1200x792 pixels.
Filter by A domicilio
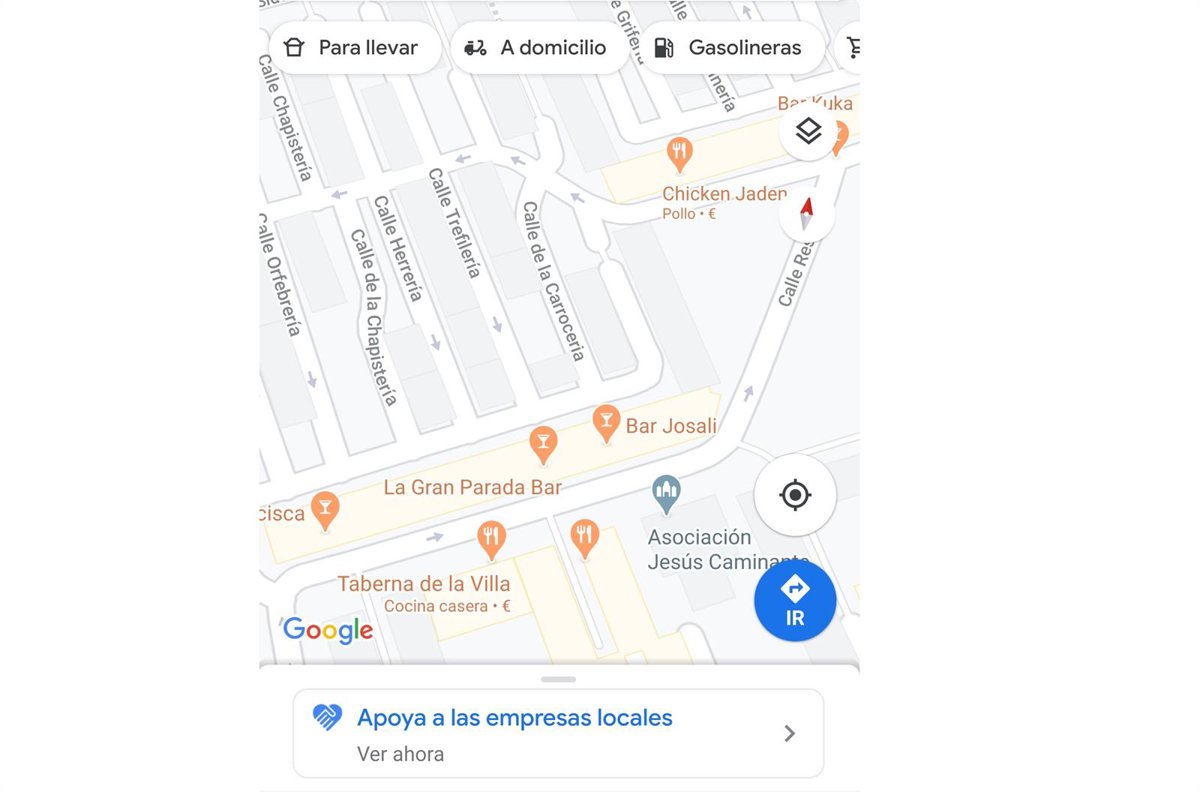(x=537, y=48)
